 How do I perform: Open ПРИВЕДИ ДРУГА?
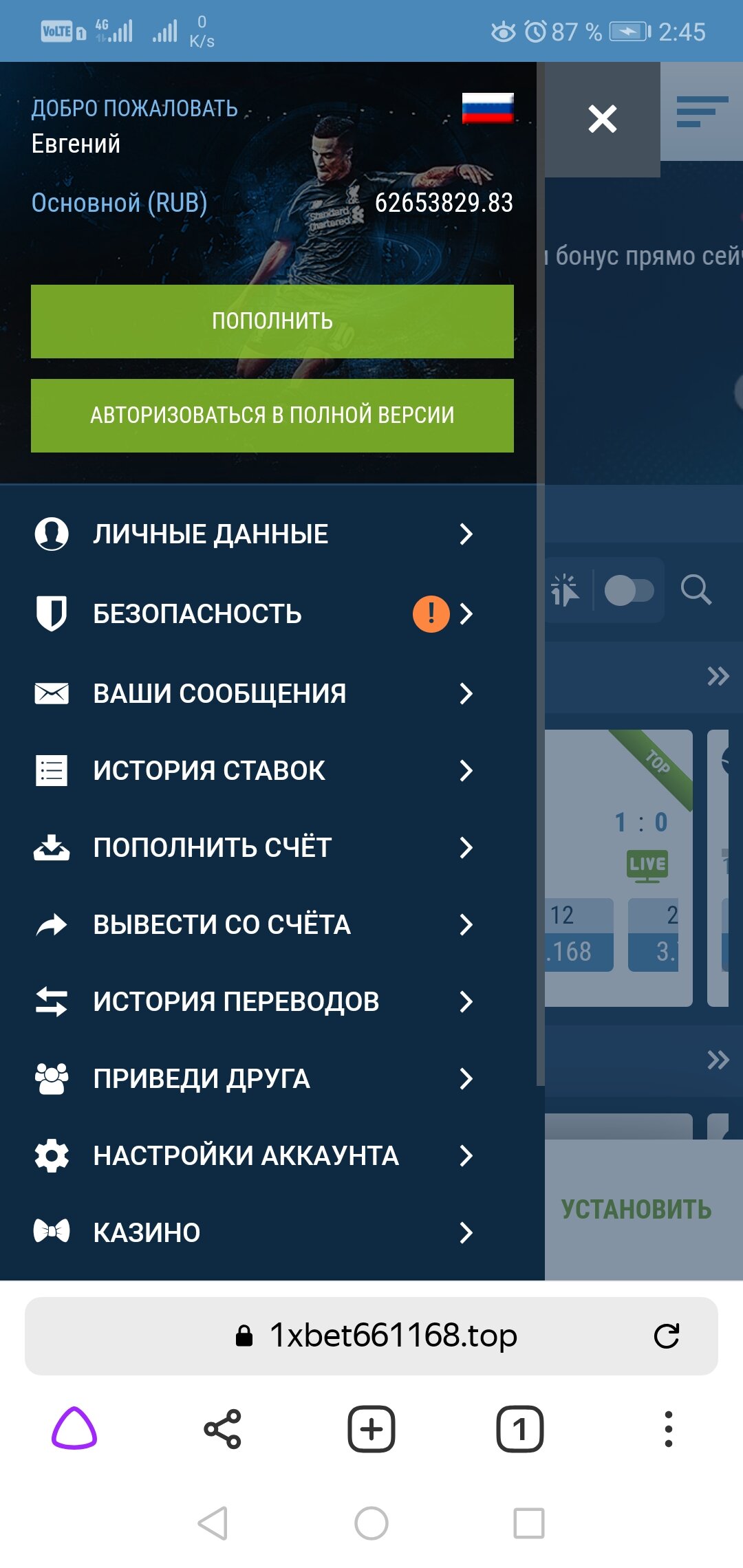[255, 1078]
